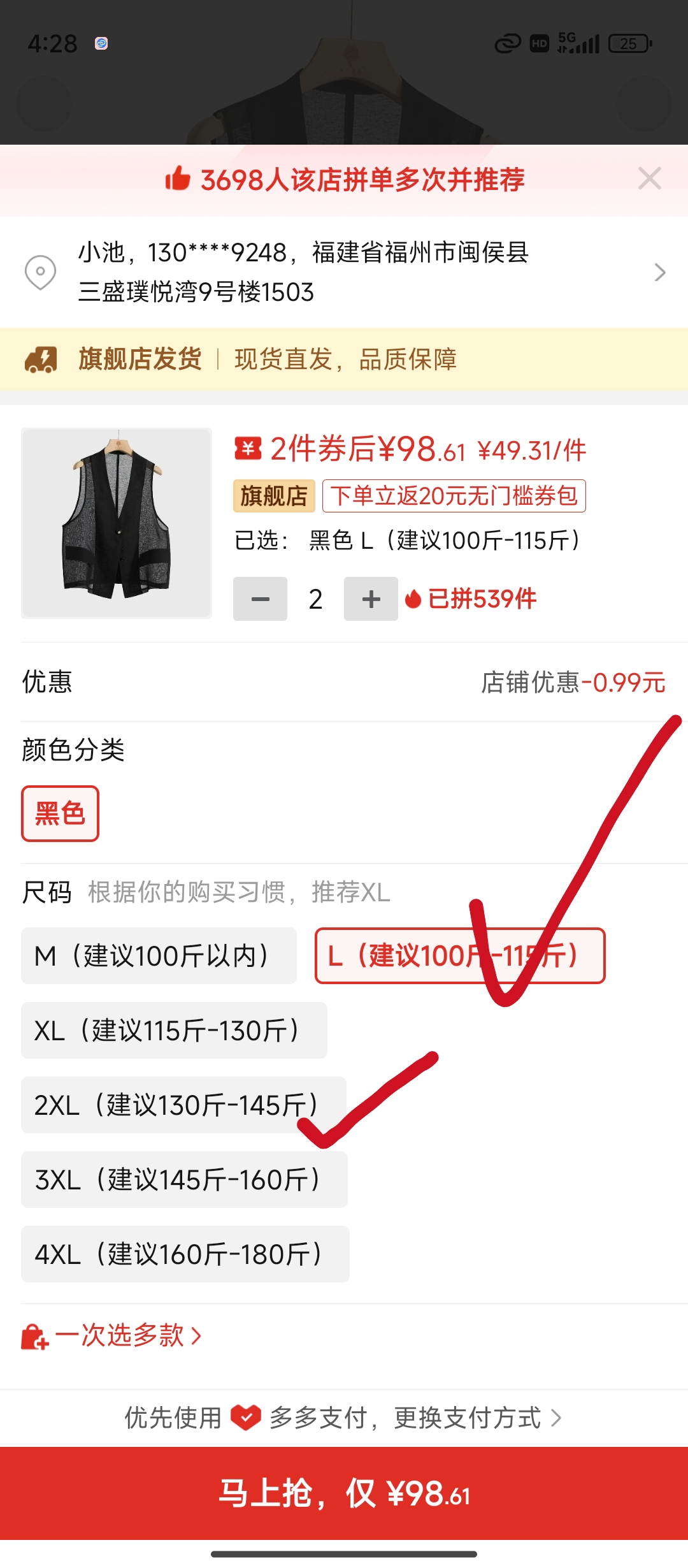Choose size XL（建议115斤-130斤）

(174, 1031)
